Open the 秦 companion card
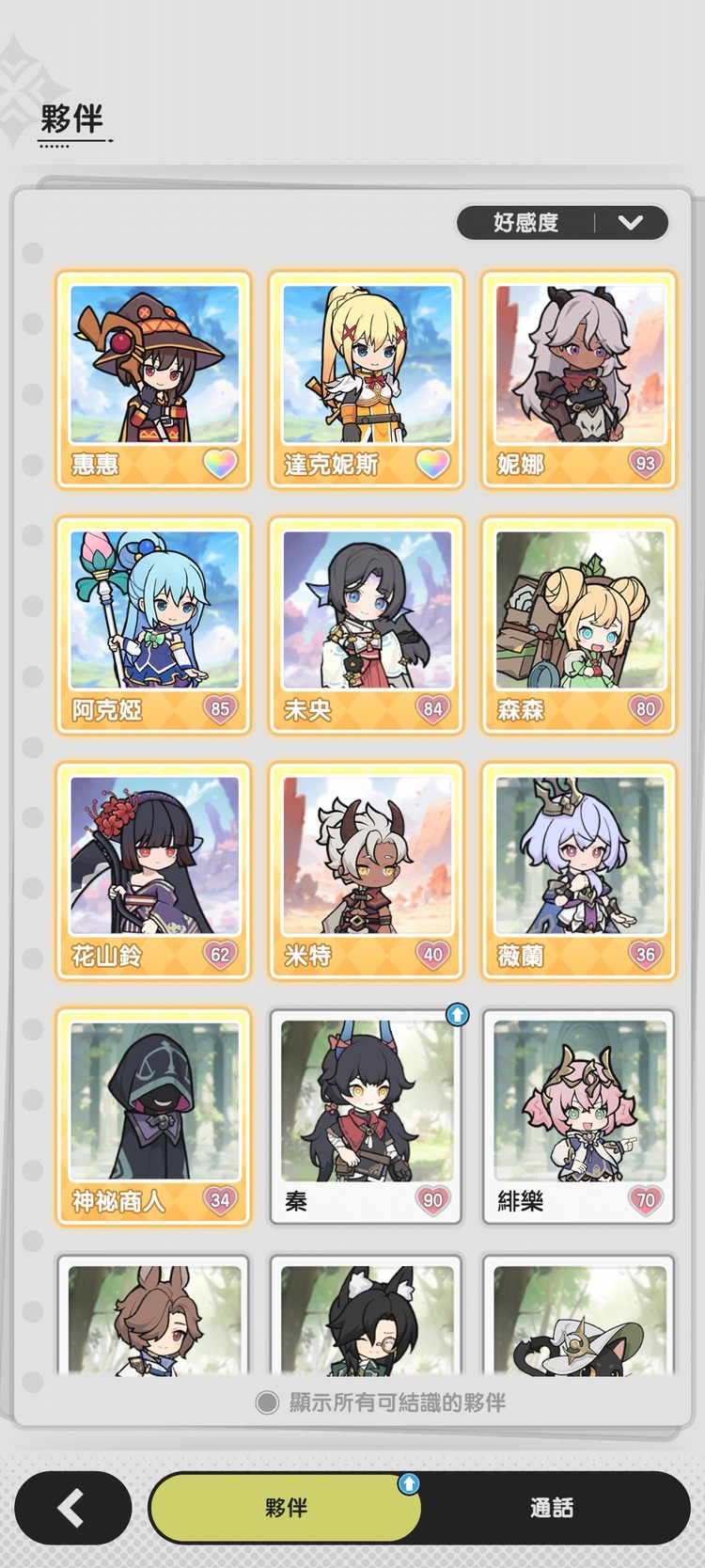The width and height of the screenshot is (705, 1568). point(366,1117)
